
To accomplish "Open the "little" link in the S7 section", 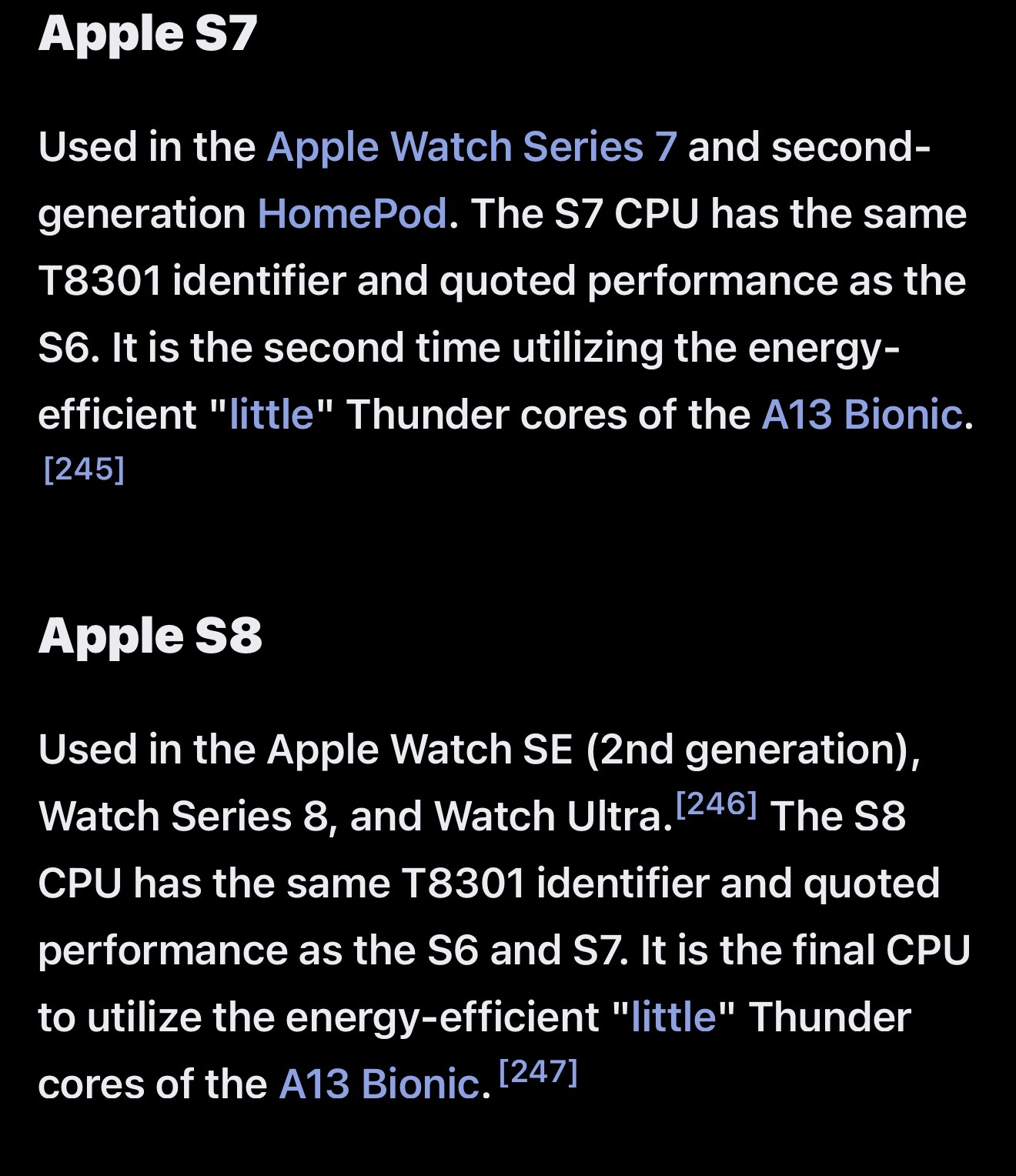I will point(272,415).
